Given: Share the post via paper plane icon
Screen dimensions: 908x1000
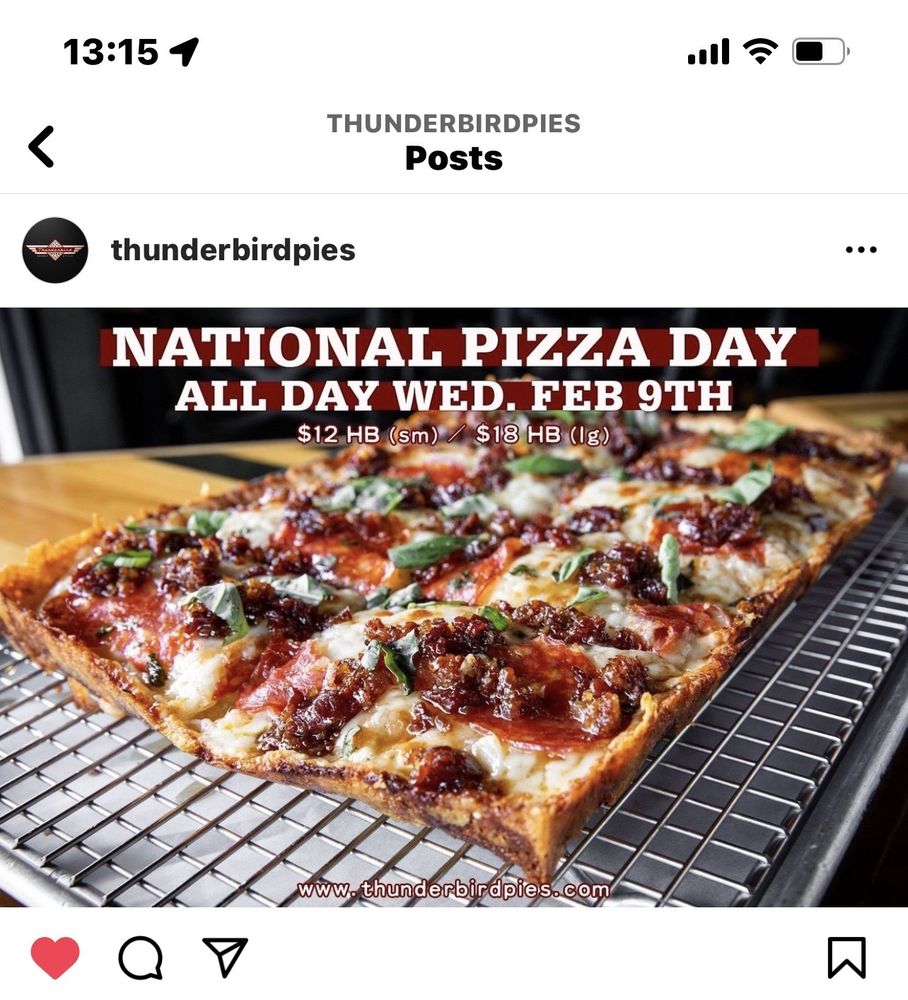Looking at the screenshot, I should [x=225, y=957].
